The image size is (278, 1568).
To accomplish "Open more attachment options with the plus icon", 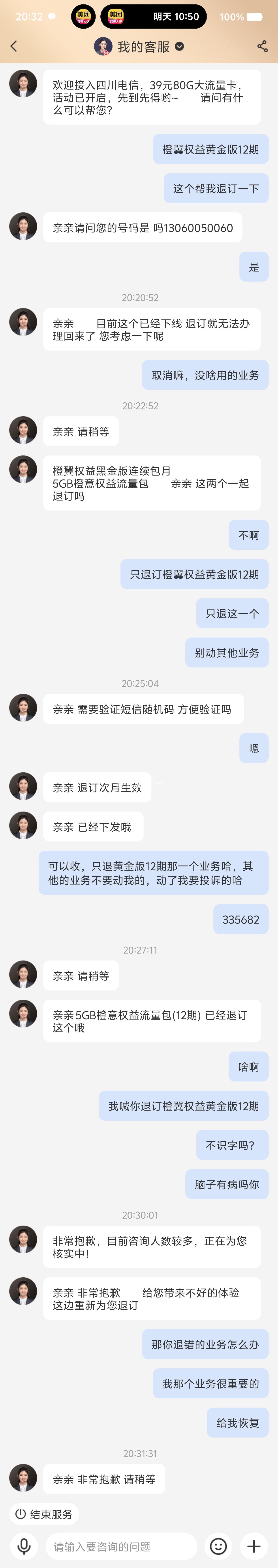I will [254, 1546].
